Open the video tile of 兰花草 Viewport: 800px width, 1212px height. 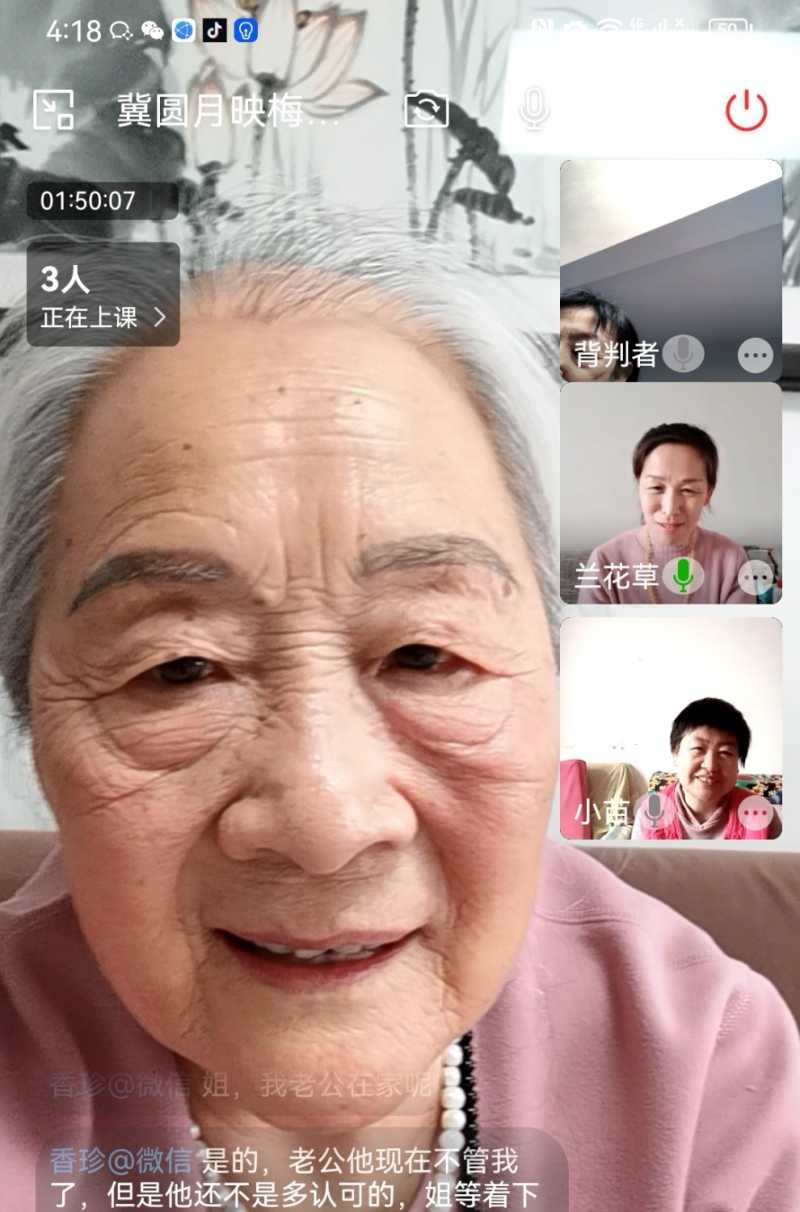670,480
